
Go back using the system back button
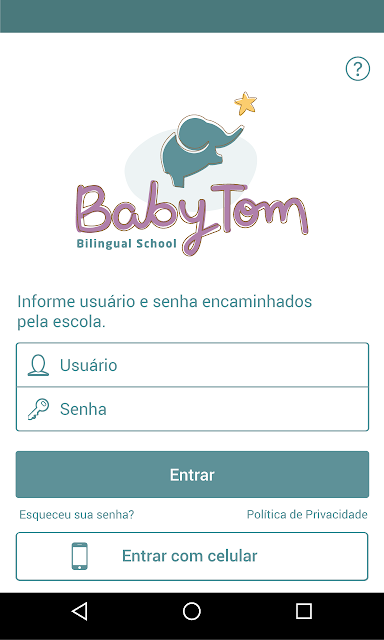tap(80, 611)
